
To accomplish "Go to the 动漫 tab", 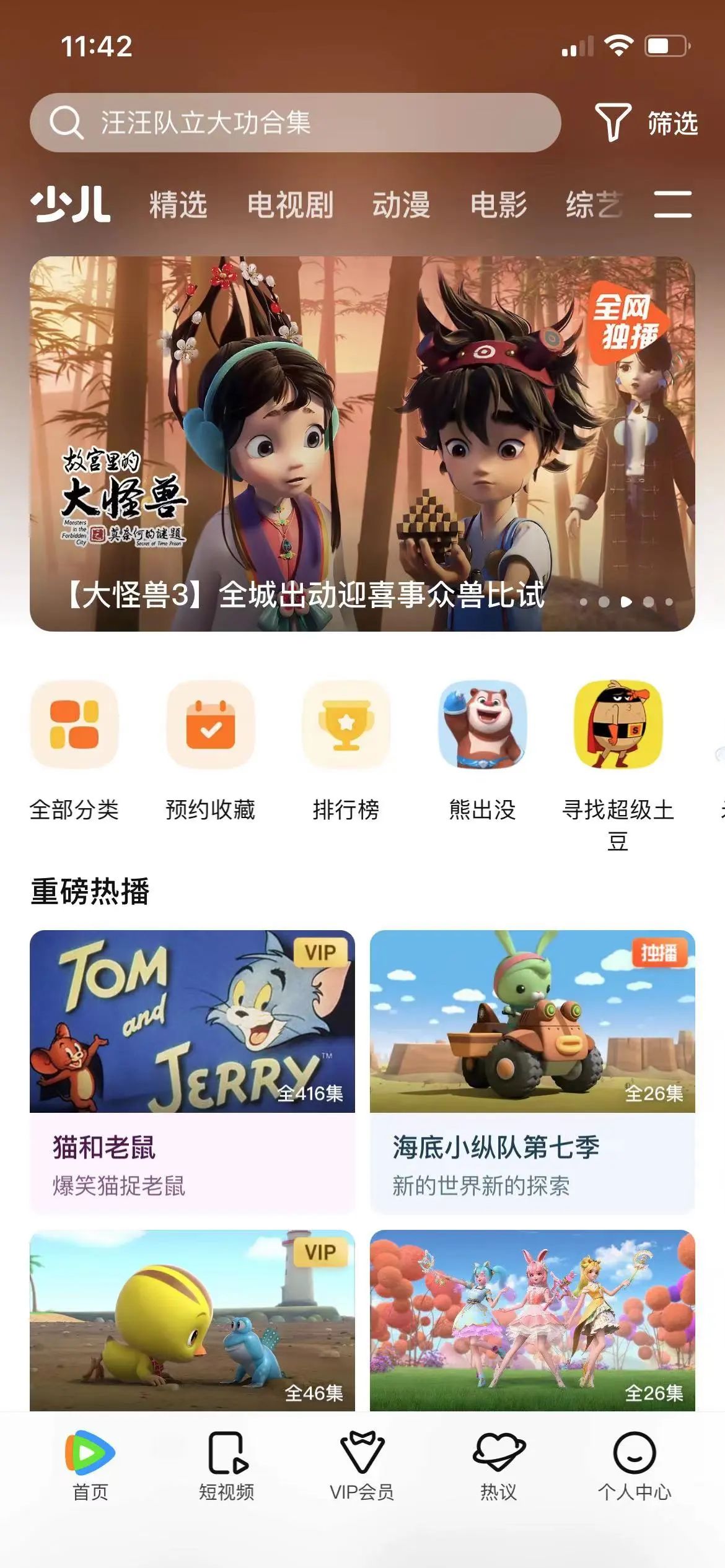I will [x=401, y=205].
